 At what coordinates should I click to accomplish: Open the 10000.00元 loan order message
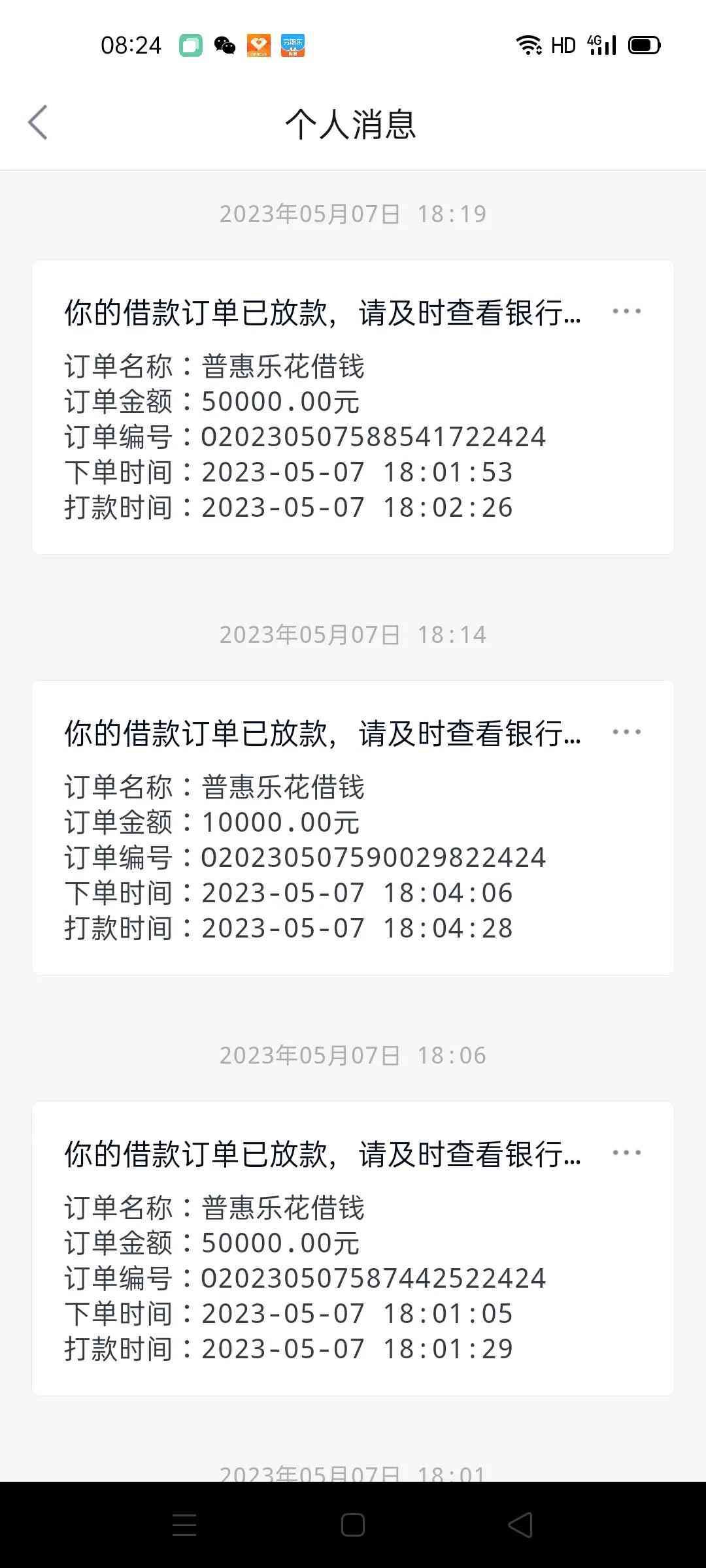tap(353, 828)
